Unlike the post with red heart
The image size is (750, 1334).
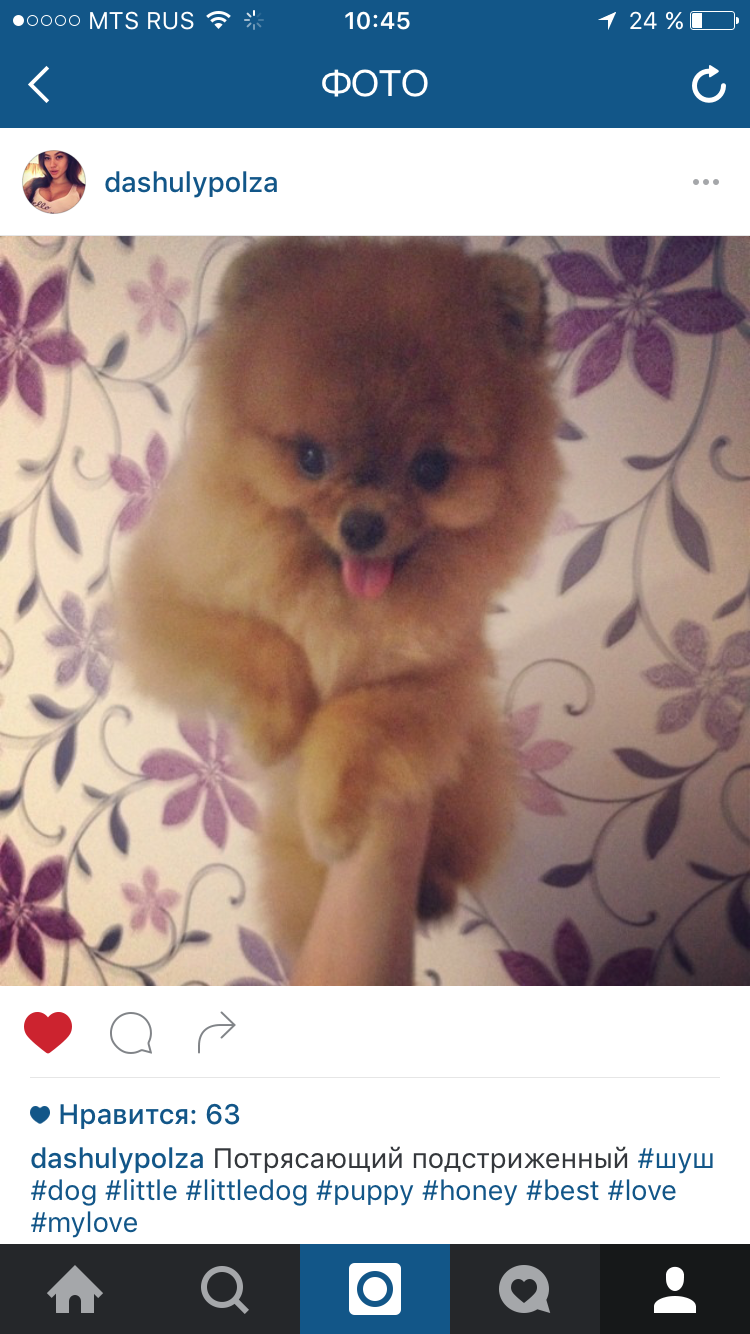[x=48, y=1033]
